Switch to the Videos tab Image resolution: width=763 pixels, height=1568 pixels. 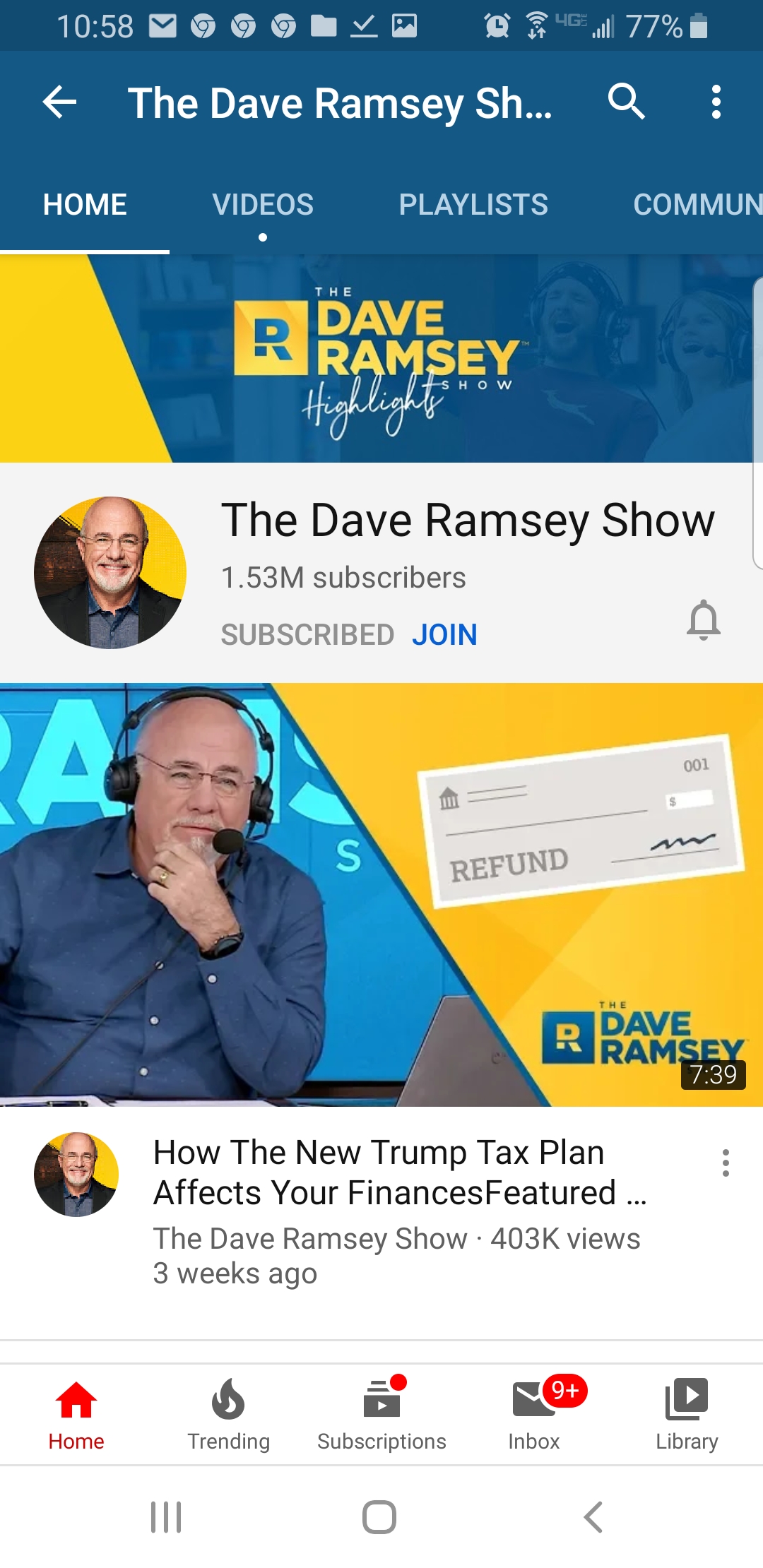(262, 205)
